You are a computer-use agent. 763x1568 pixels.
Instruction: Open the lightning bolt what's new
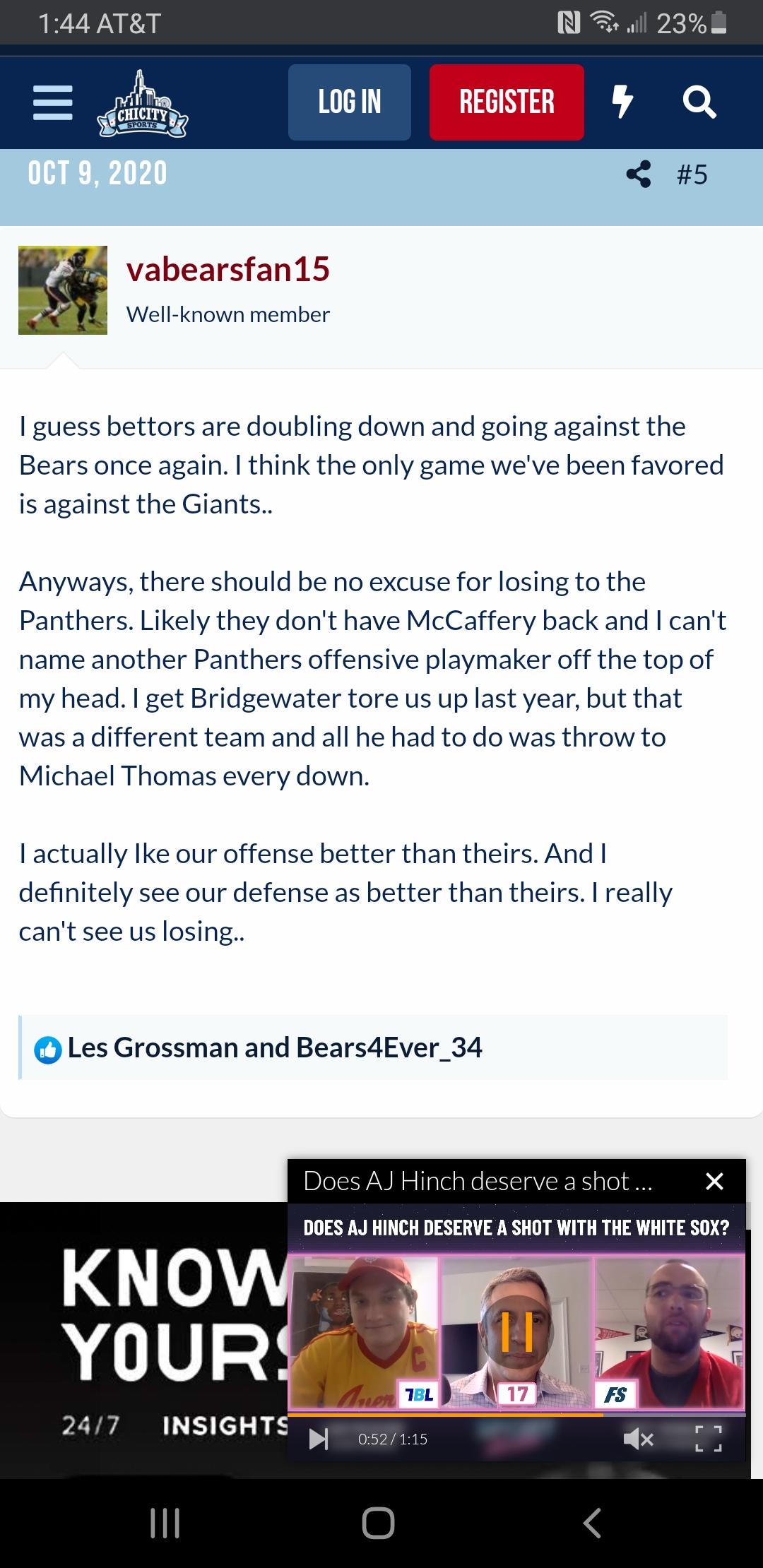coord(622,102)
